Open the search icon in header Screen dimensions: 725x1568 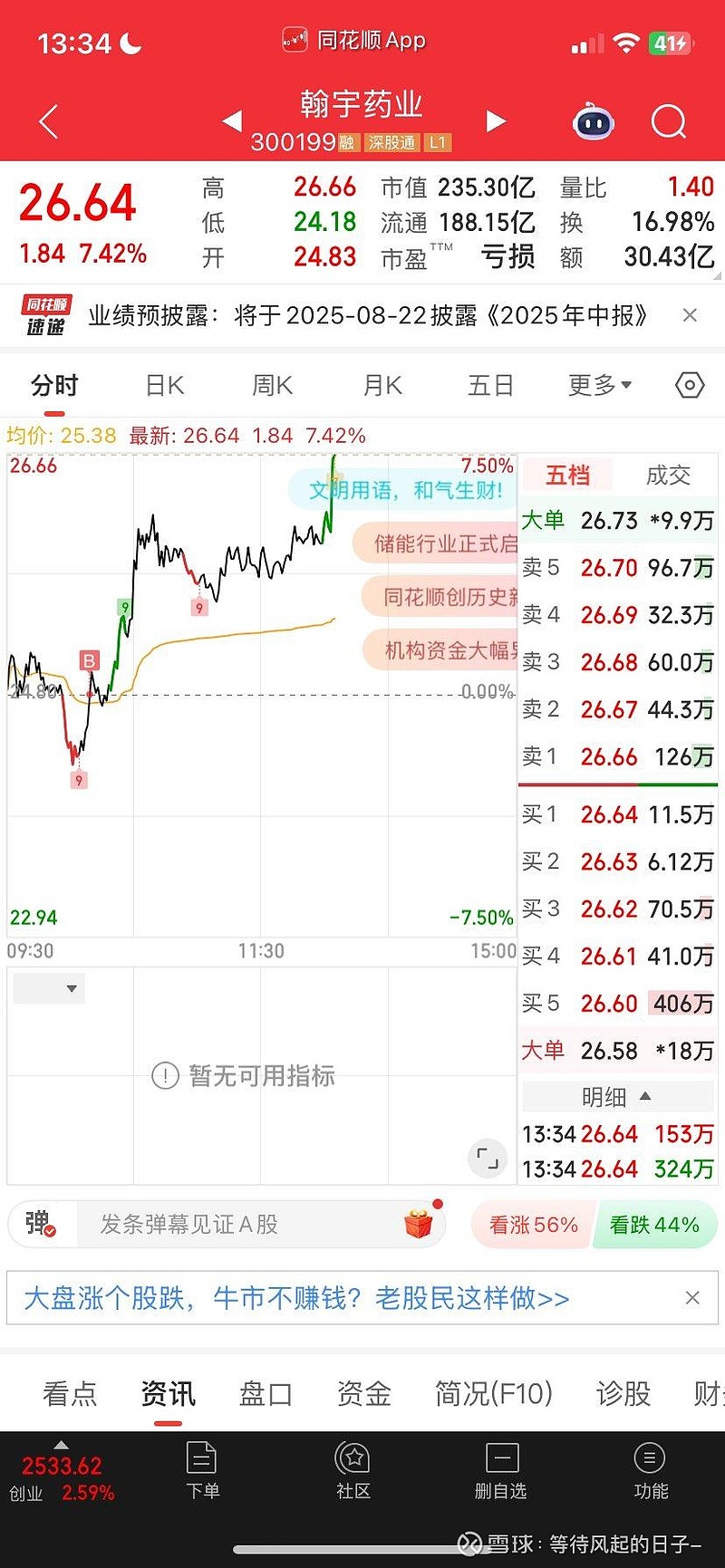click(669, 121)
